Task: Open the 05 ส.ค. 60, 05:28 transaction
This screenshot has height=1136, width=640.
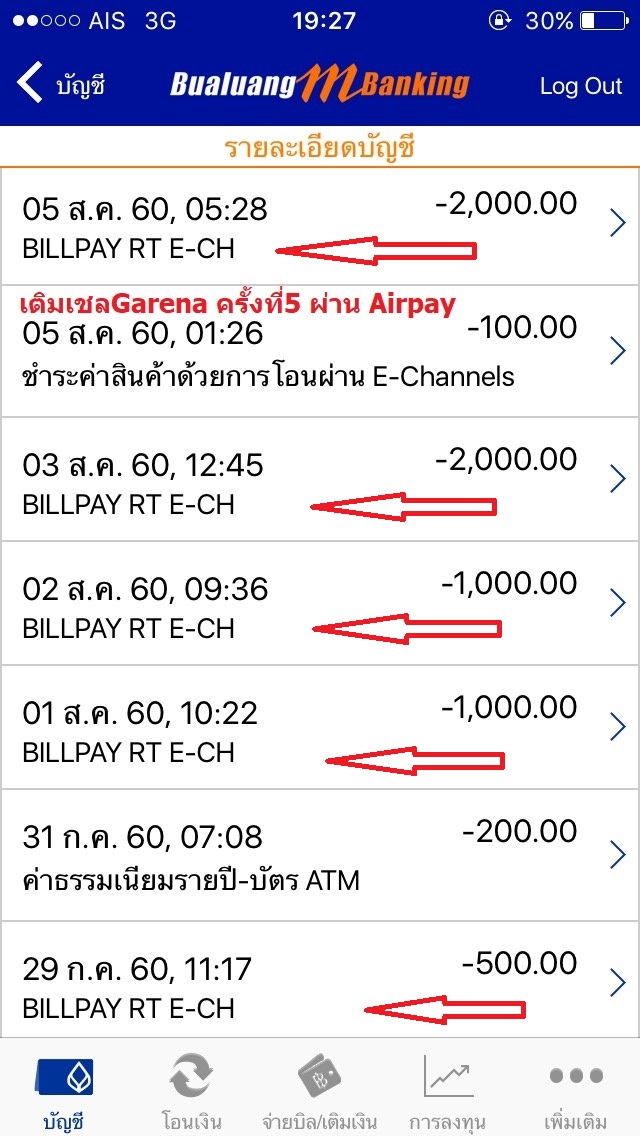Action: pos(320,226)
